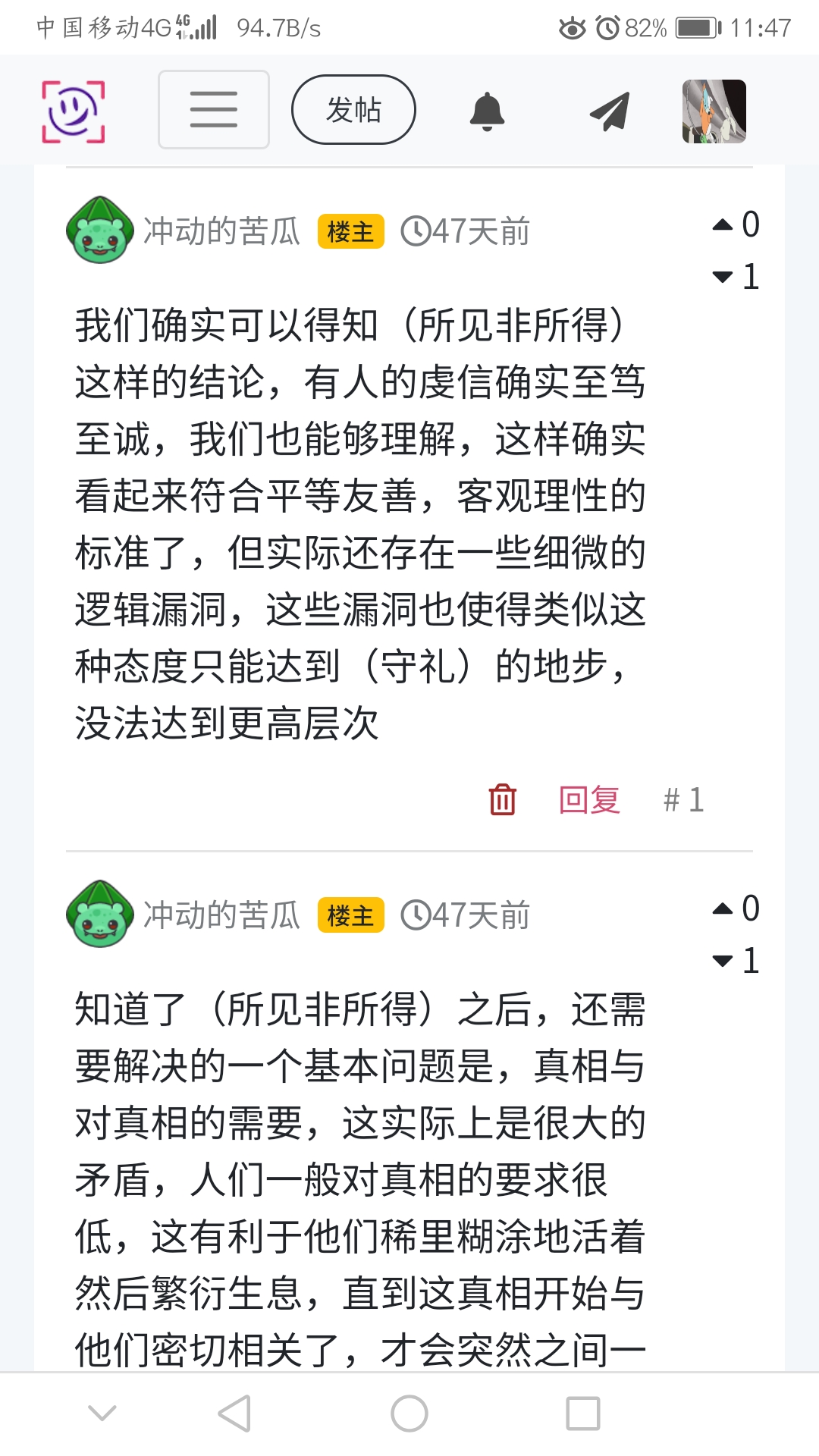Open private messages paper plane icon

click(x=610, y=111)
